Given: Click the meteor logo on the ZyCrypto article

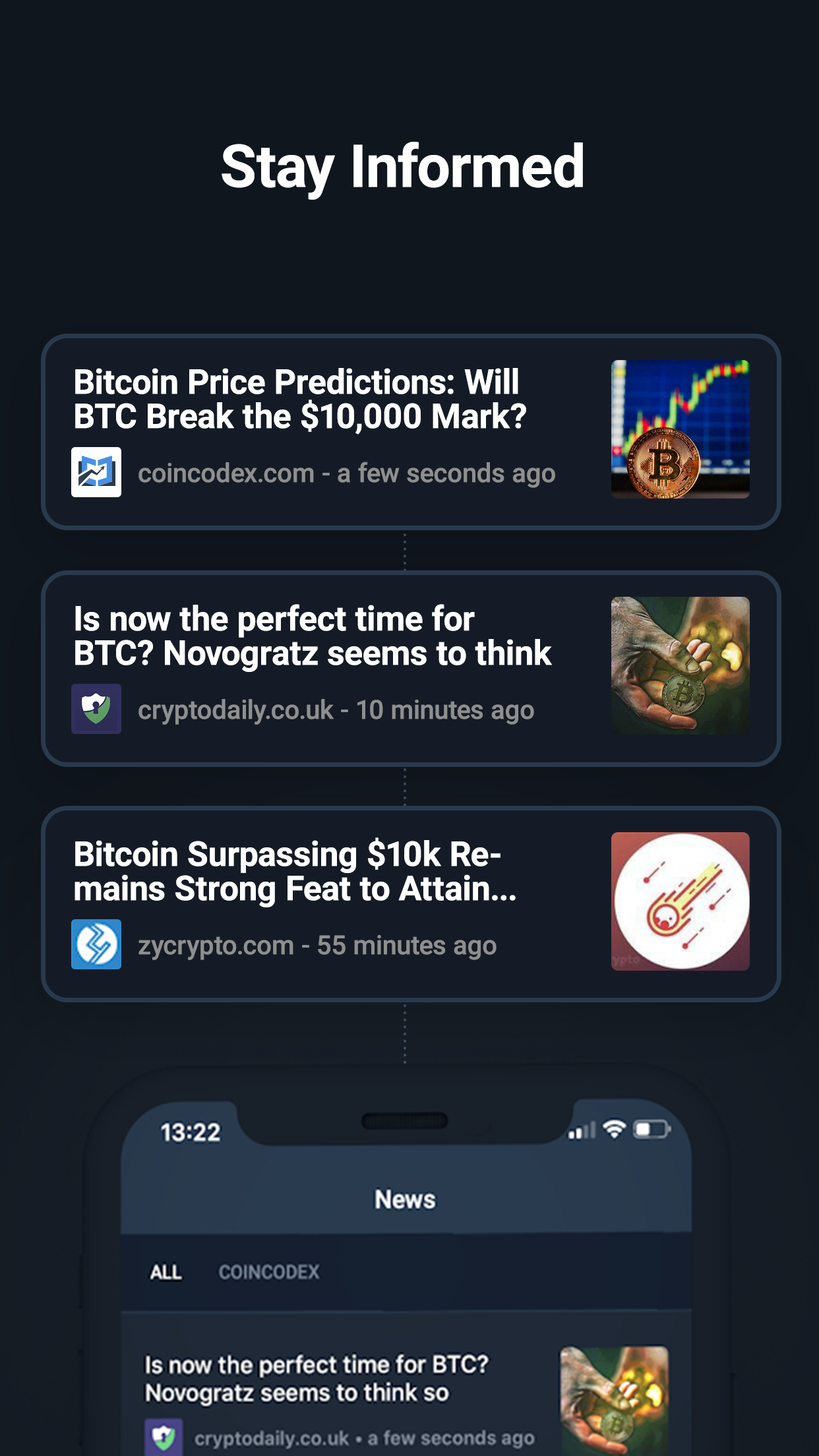Looking at the screenshot, I should point(681,901).
